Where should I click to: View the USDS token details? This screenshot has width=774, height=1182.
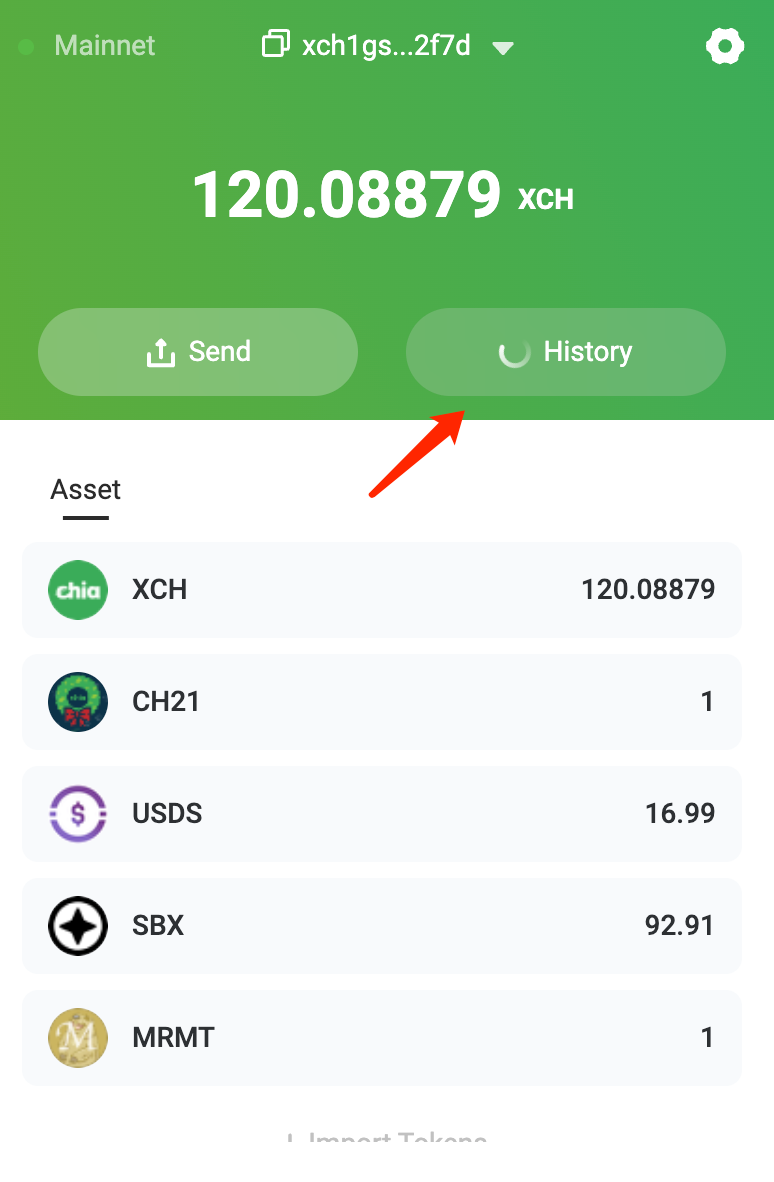pyautogui.click(x=382, y=814)
